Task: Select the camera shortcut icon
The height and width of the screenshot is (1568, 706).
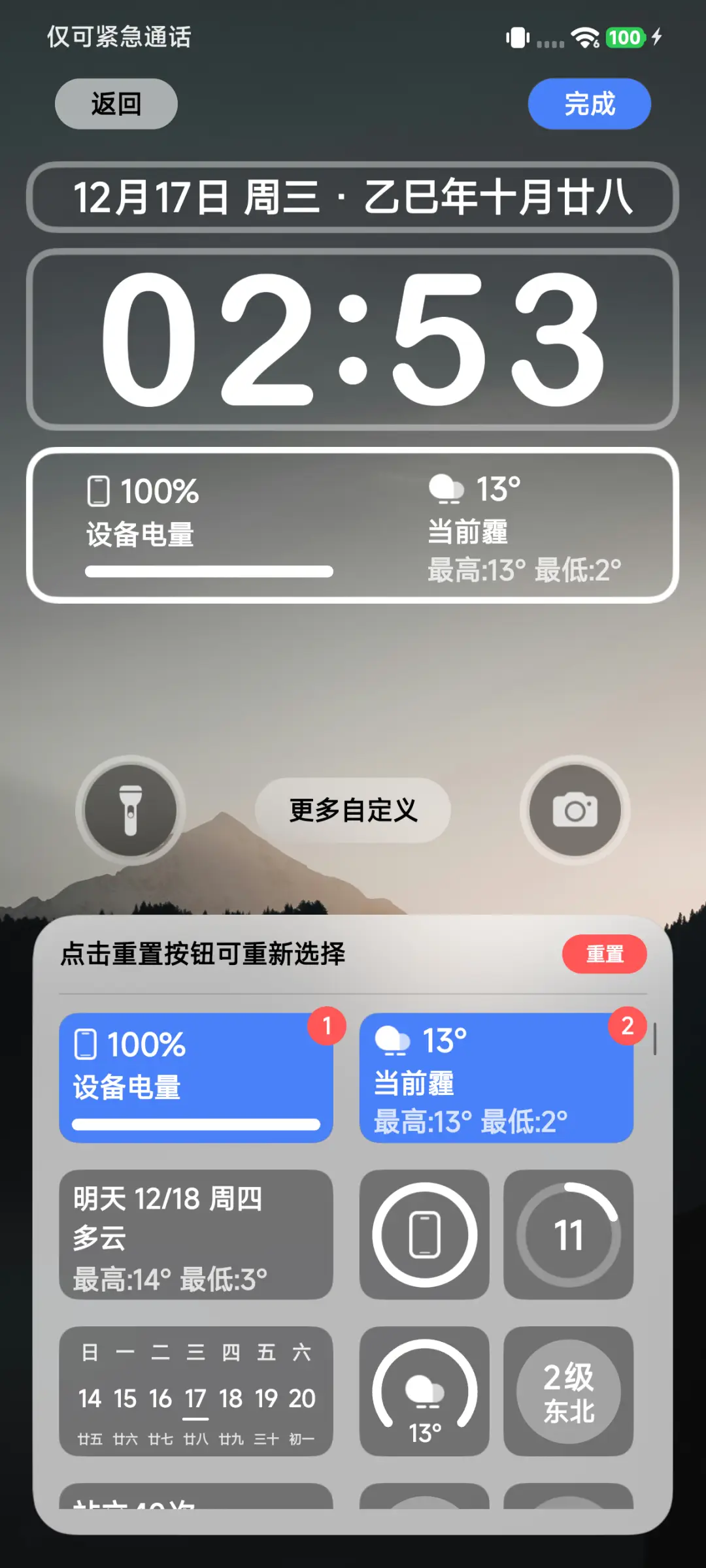Action: 574,810
